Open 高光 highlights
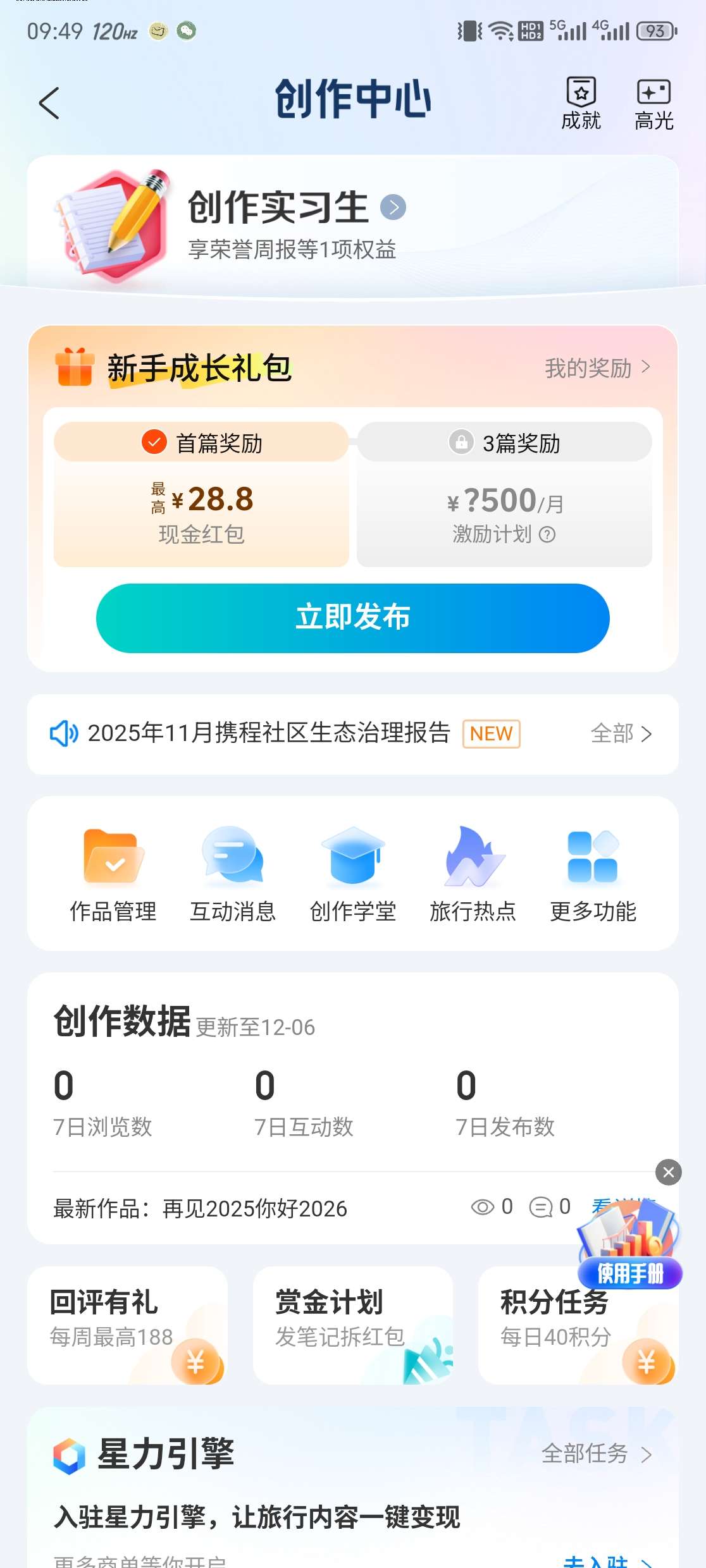Screen dimensions: 706x1568 (653, 104)
